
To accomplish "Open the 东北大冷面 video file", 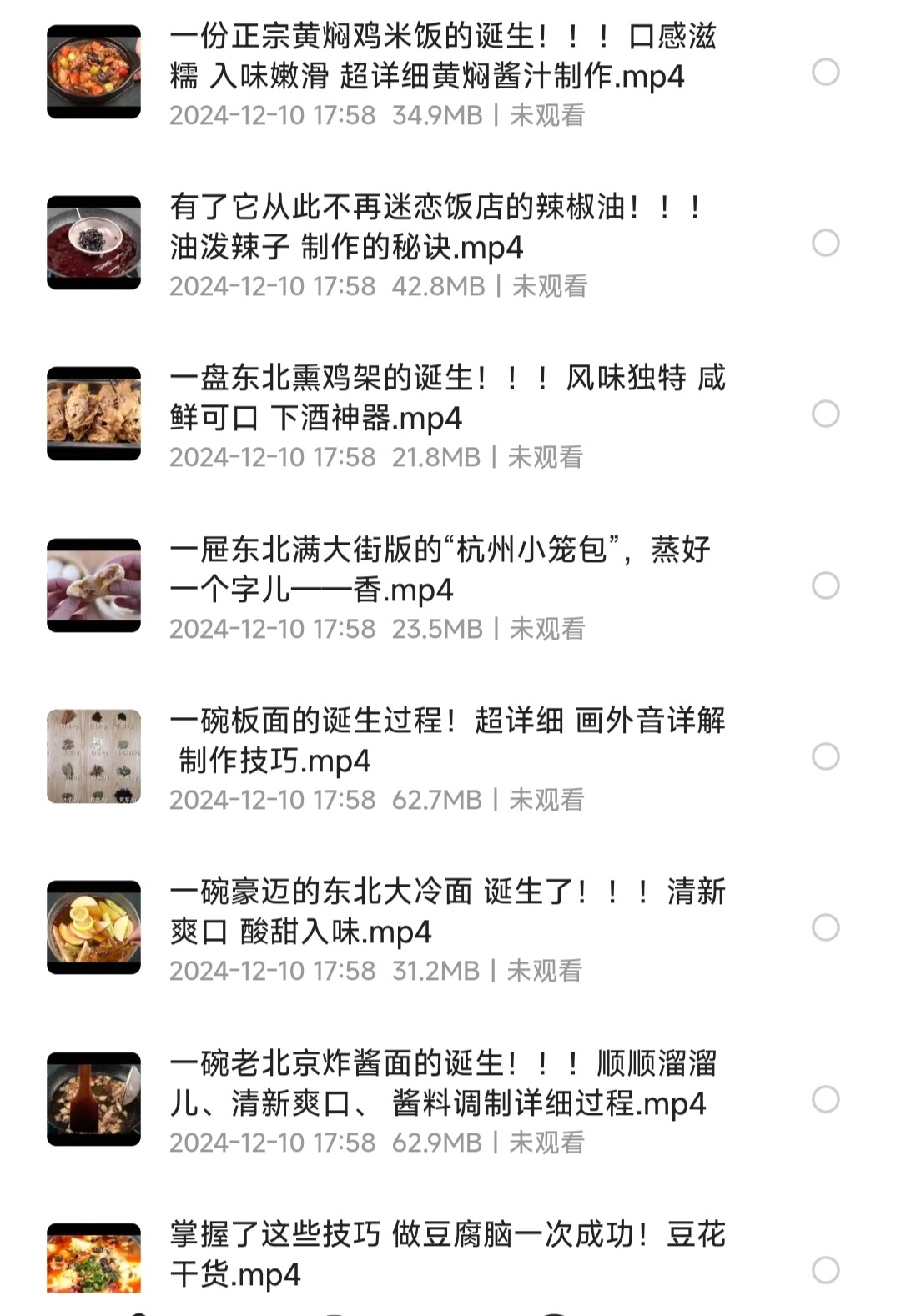I will (x=446, y=912).
